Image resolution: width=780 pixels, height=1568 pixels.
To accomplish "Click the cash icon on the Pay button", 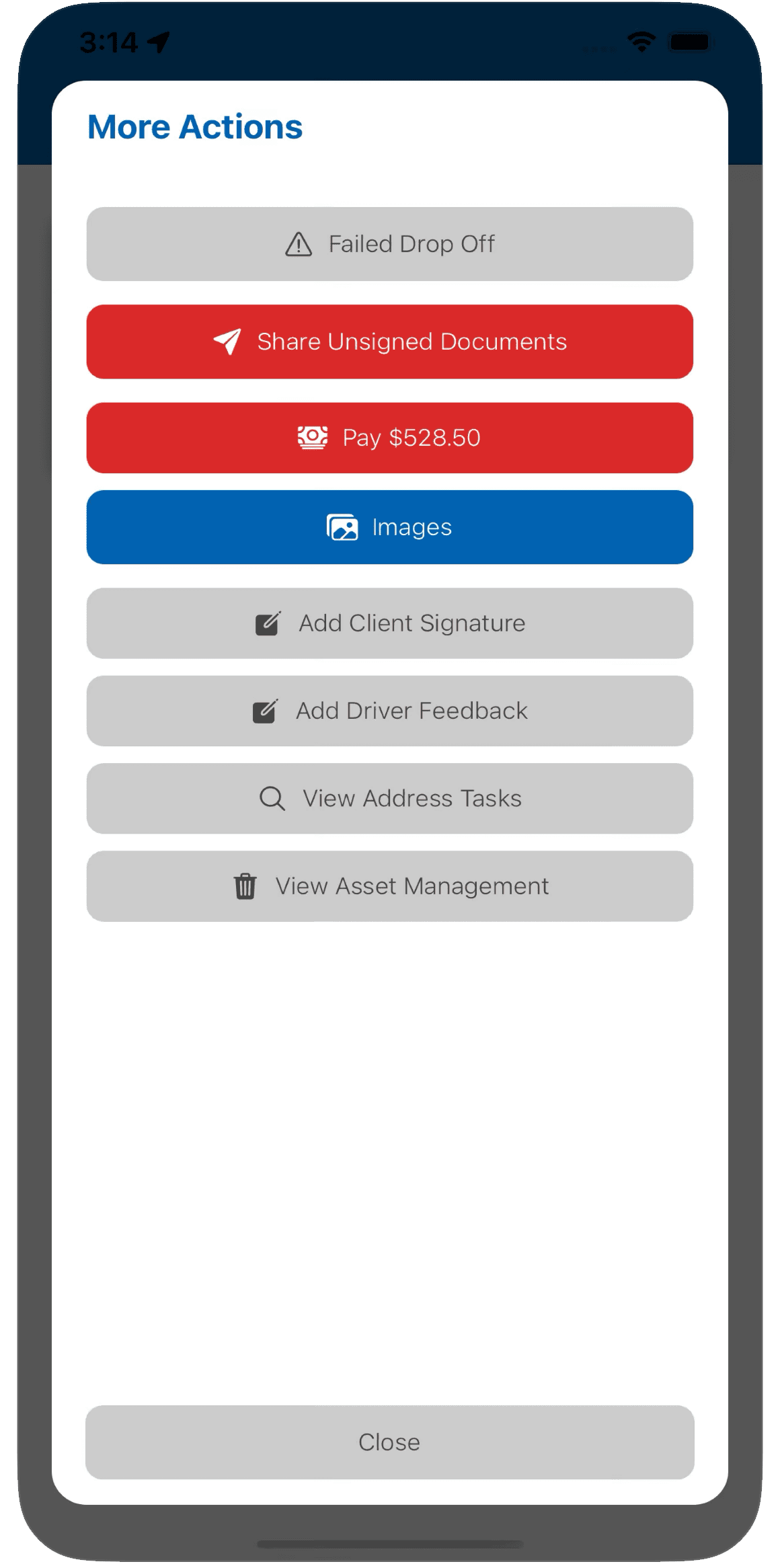I will point(311,438).
